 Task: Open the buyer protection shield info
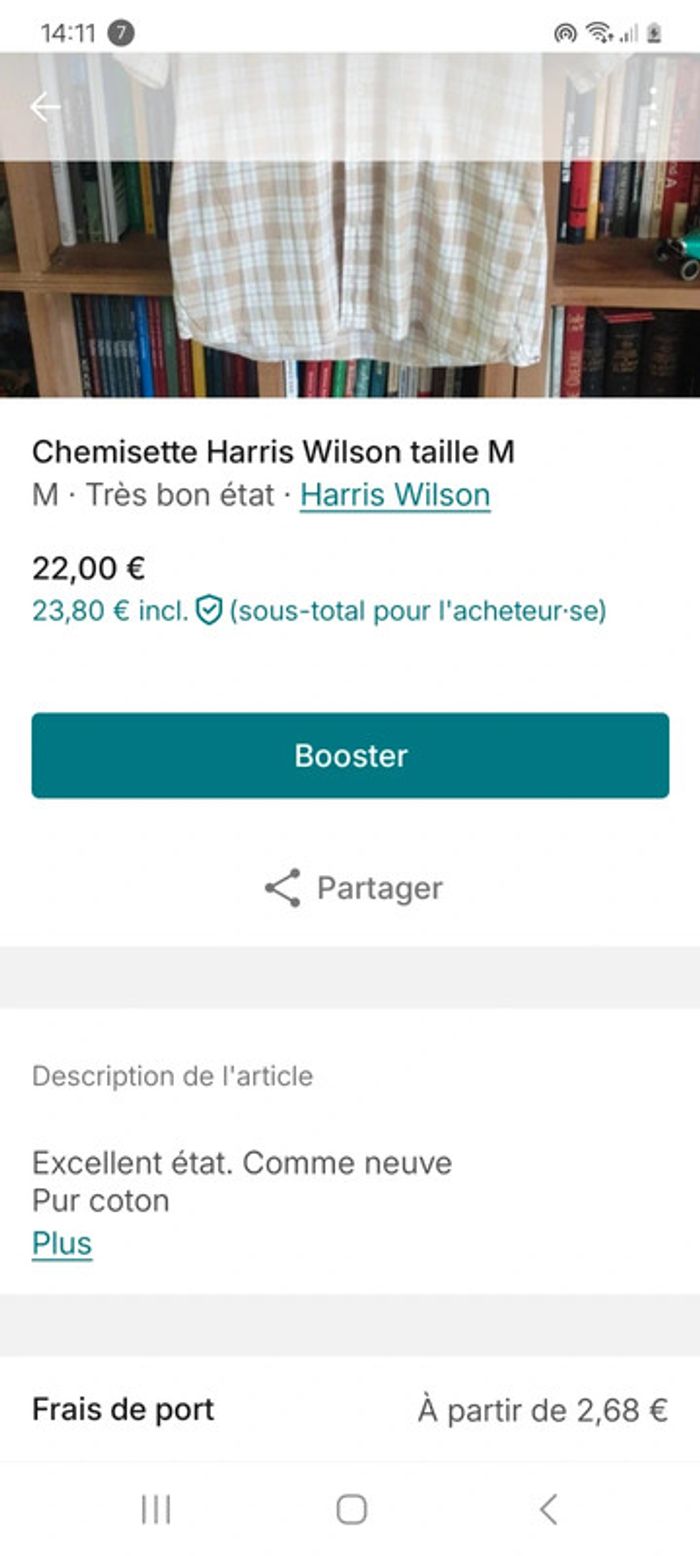click(x=208, y=610)
